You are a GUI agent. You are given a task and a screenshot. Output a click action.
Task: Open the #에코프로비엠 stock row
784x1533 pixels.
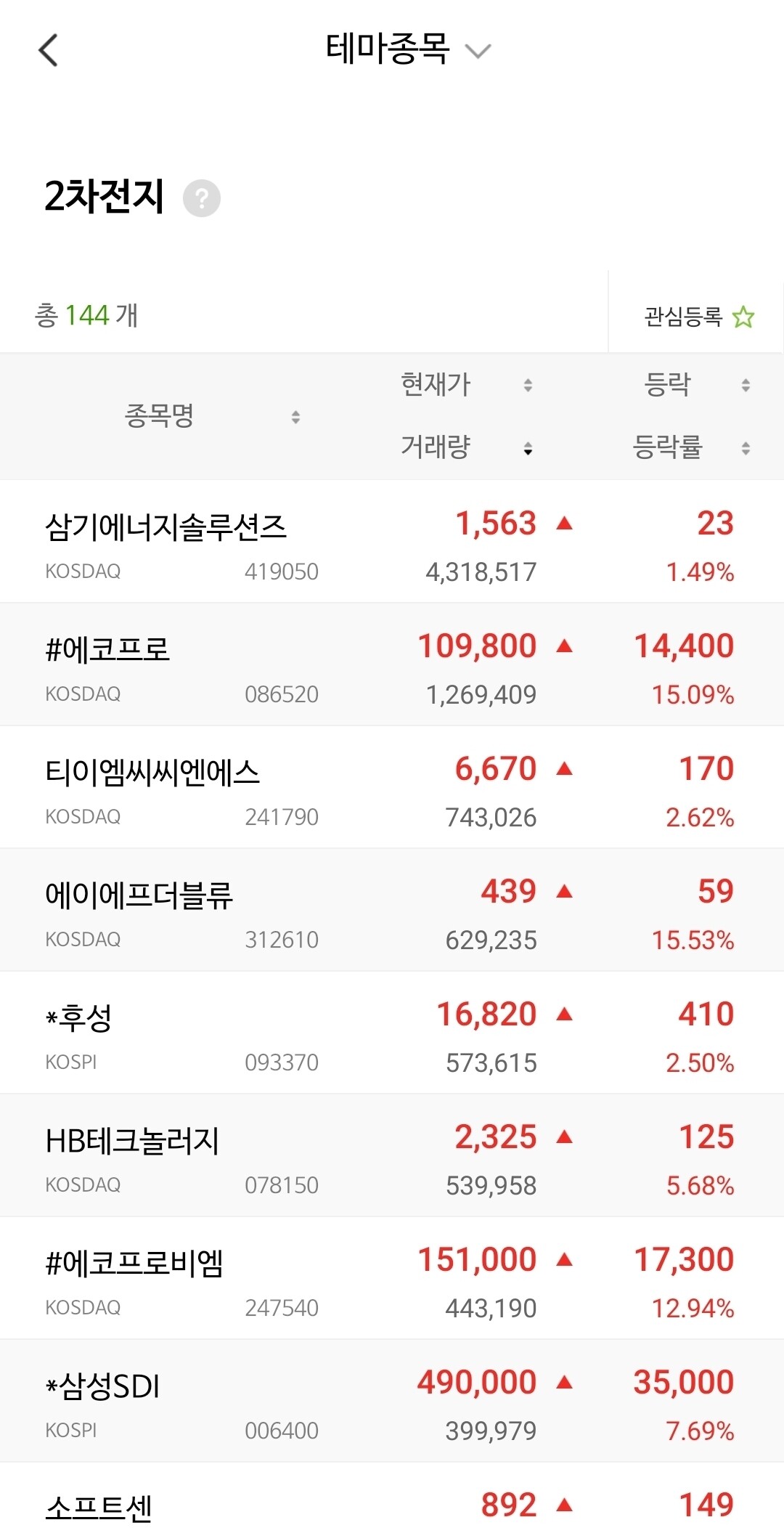coord(392,1278)
